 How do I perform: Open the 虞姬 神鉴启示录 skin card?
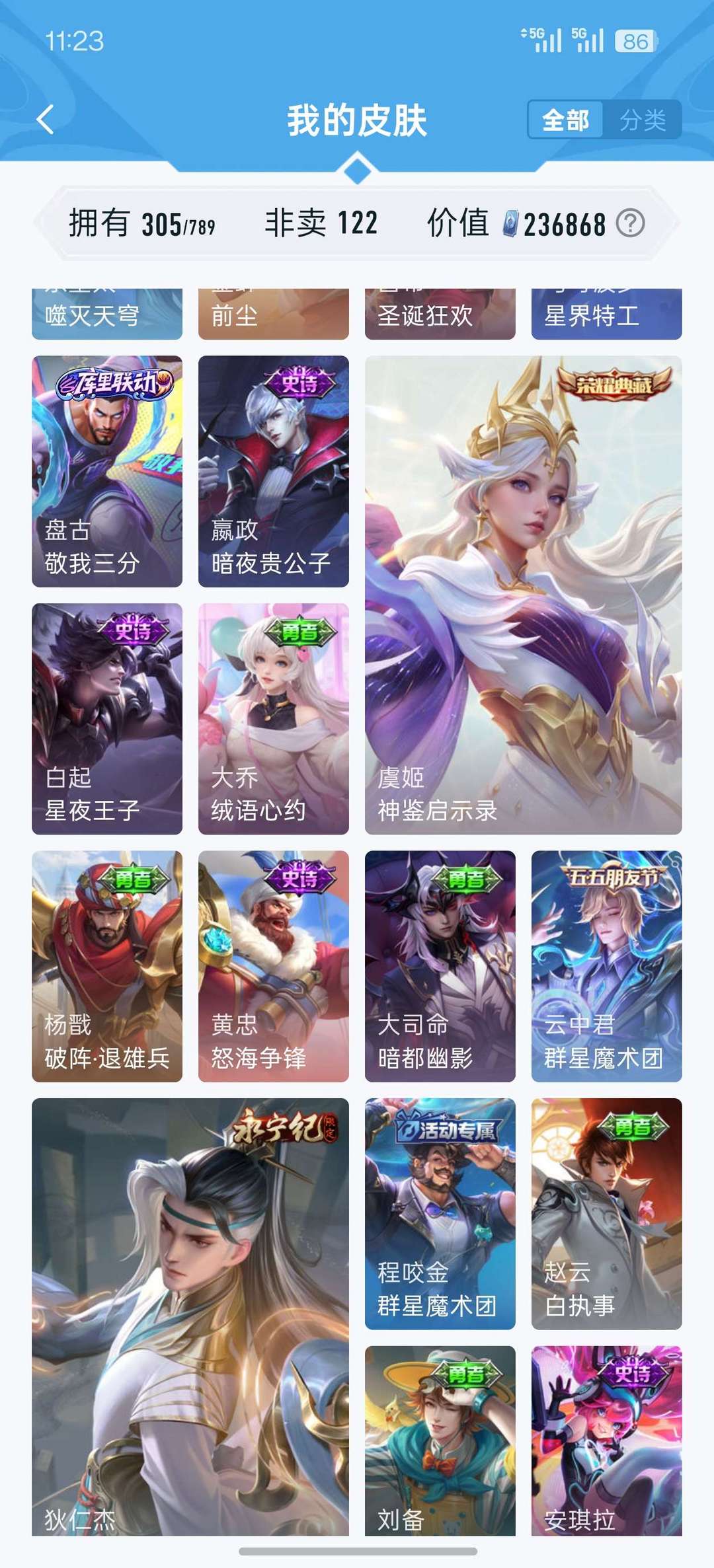[x=522, y=595]
